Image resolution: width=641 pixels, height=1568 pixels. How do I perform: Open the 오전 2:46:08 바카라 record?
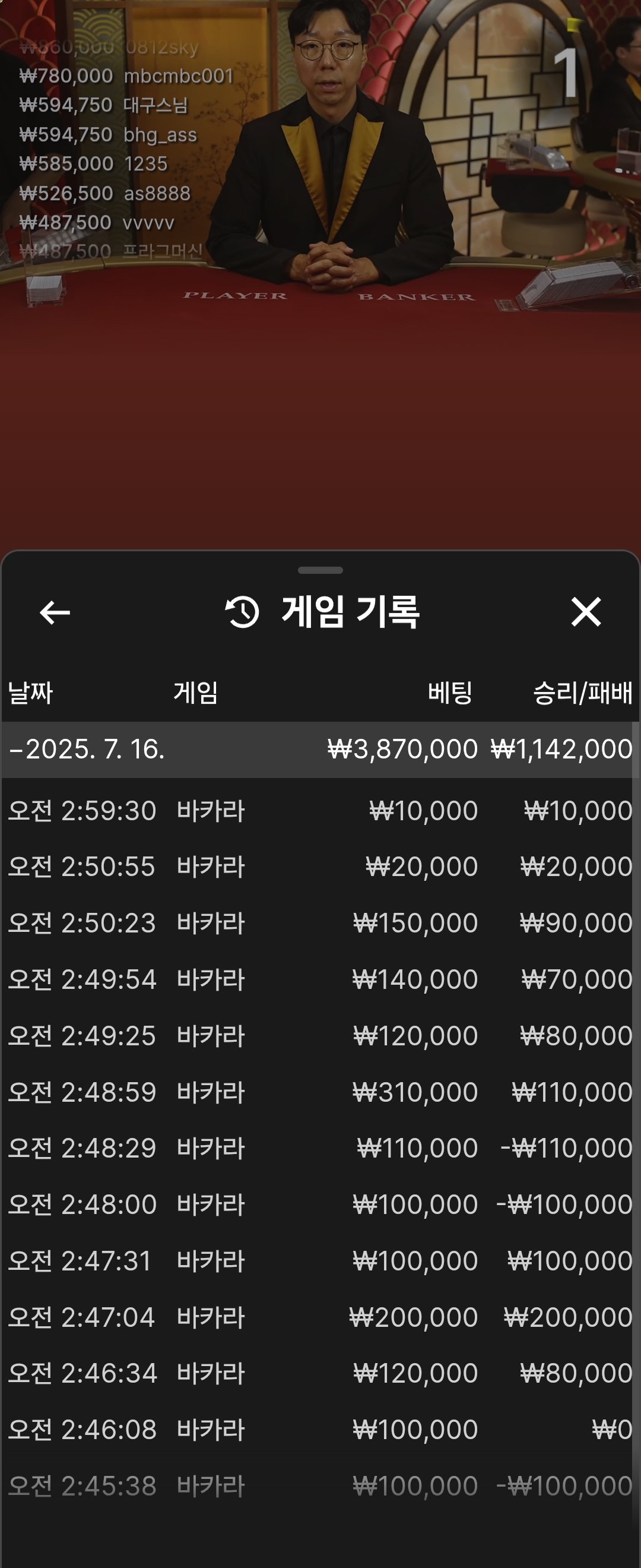coord(320,1430)
